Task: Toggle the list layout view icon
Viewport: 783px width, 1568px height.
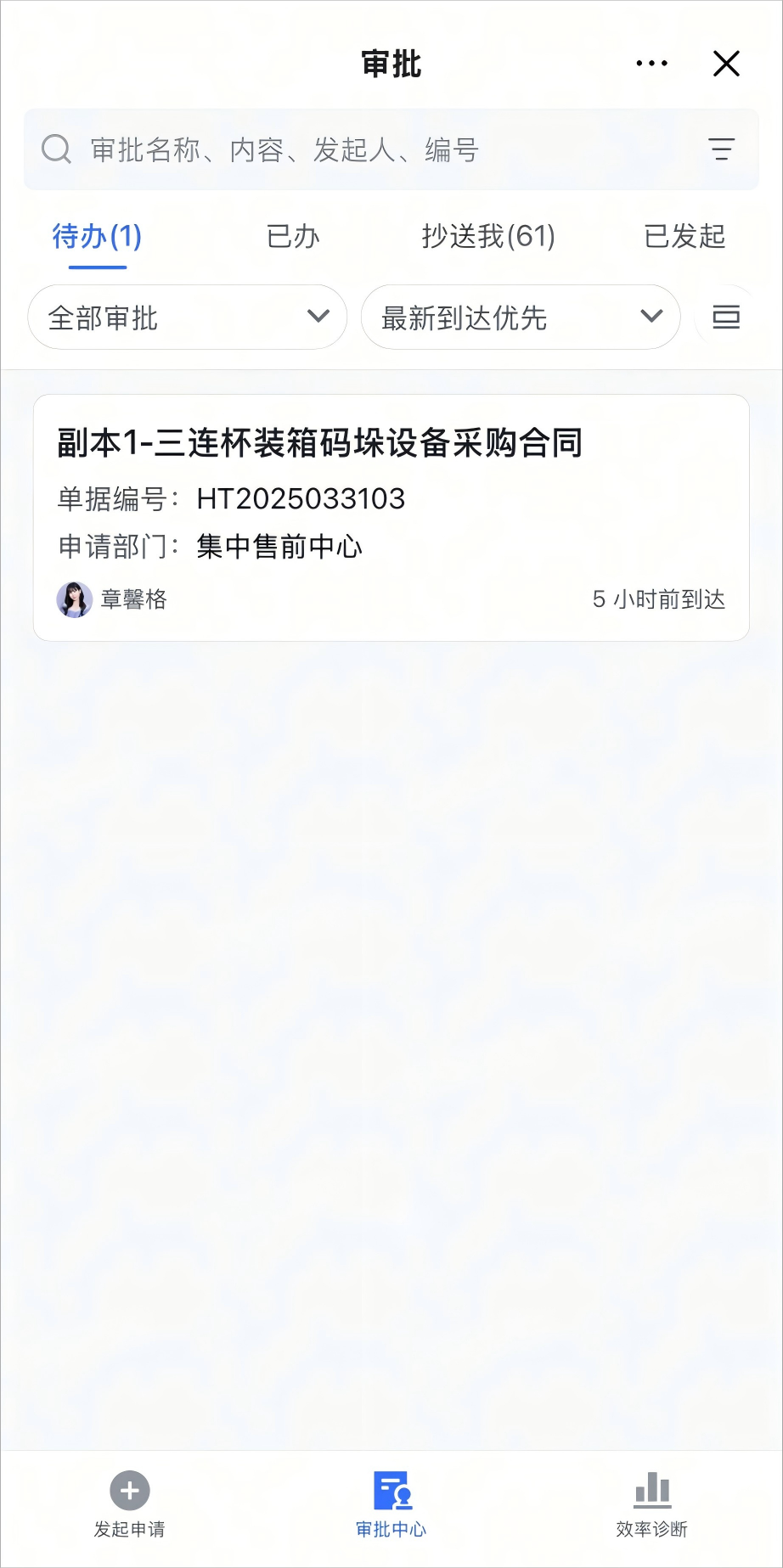Action: (726, 318)
